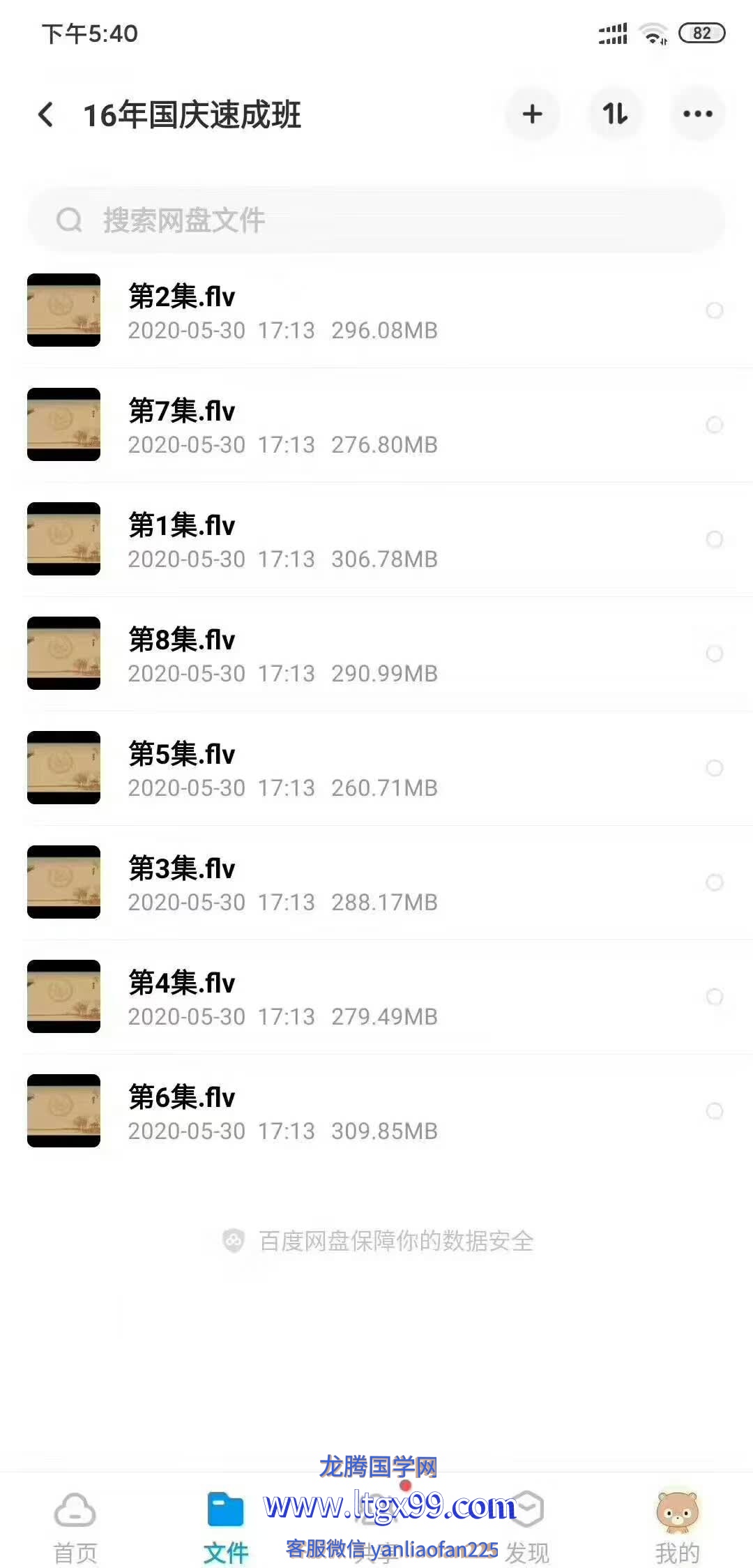Switch to the 文件 tab
Viewport: 753px width, 1568px height.
click(226, 1528)
